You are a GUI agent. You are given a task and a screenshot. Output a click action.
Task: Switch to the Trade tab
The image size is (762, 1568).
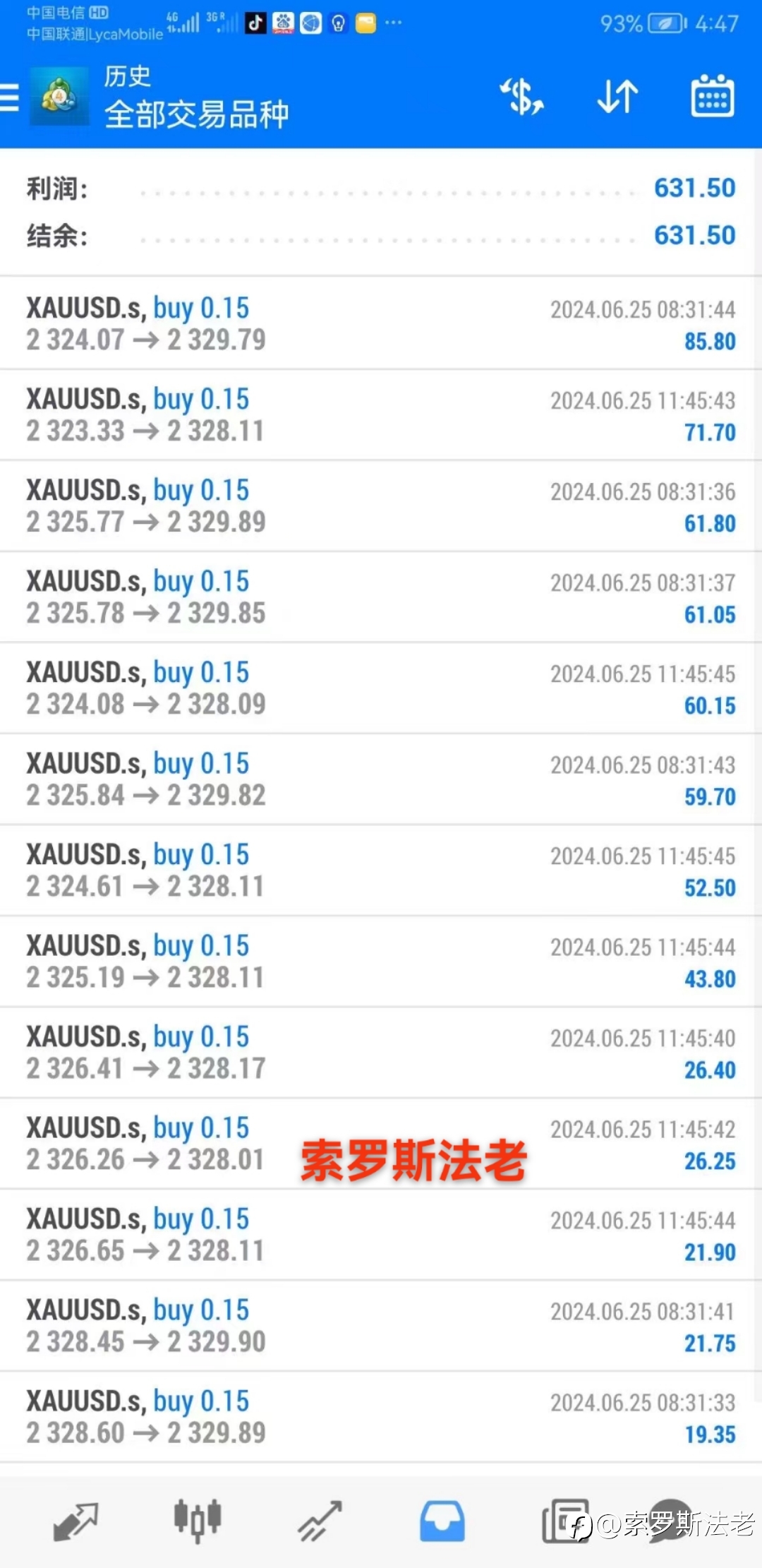[x=320, y=1521]
